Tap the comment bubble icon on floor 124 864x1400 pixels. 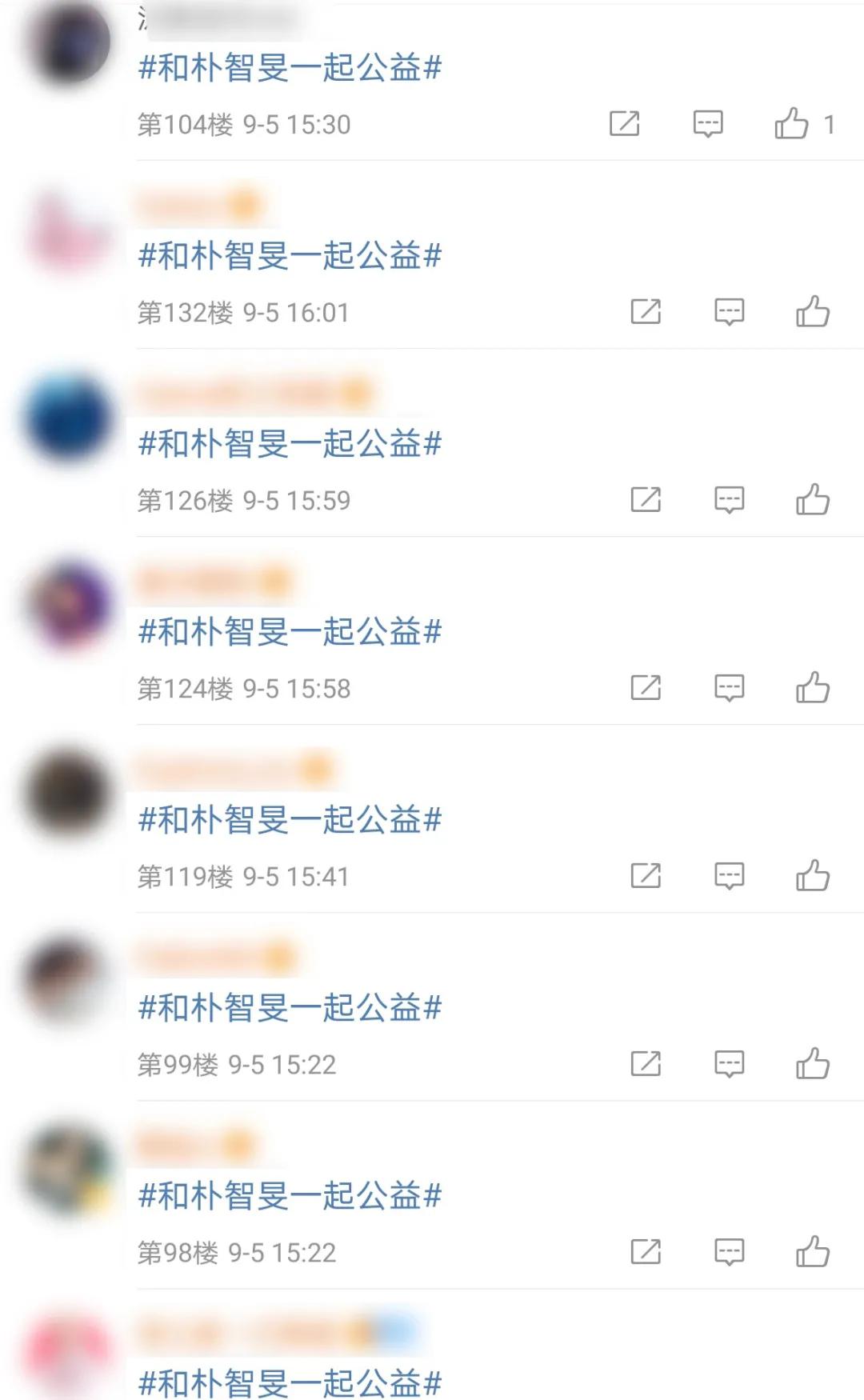726,687
